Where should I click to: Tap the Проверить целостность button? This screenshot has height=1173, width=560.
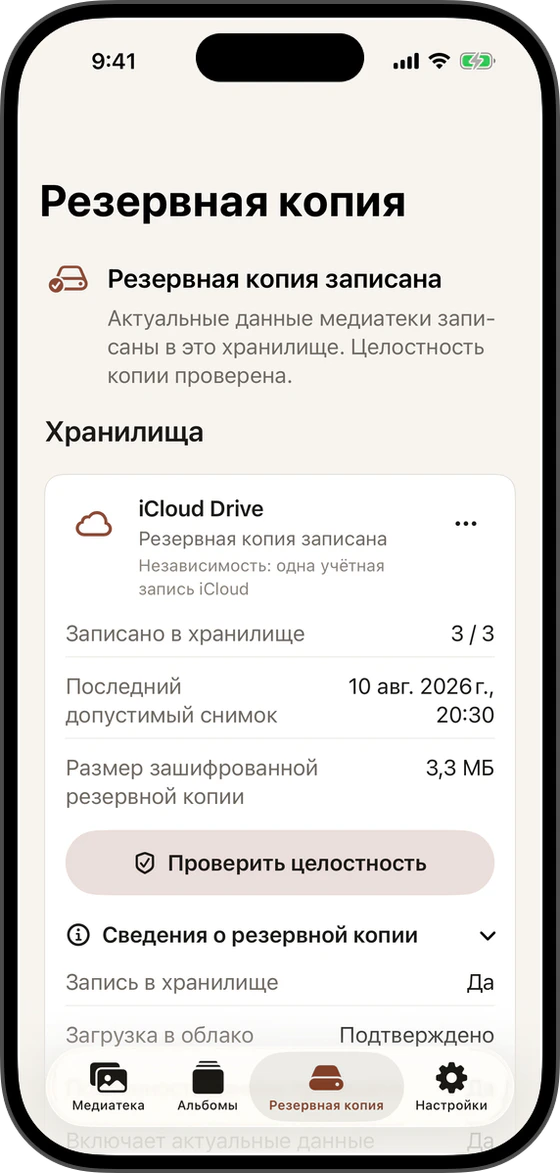(280, 863)
